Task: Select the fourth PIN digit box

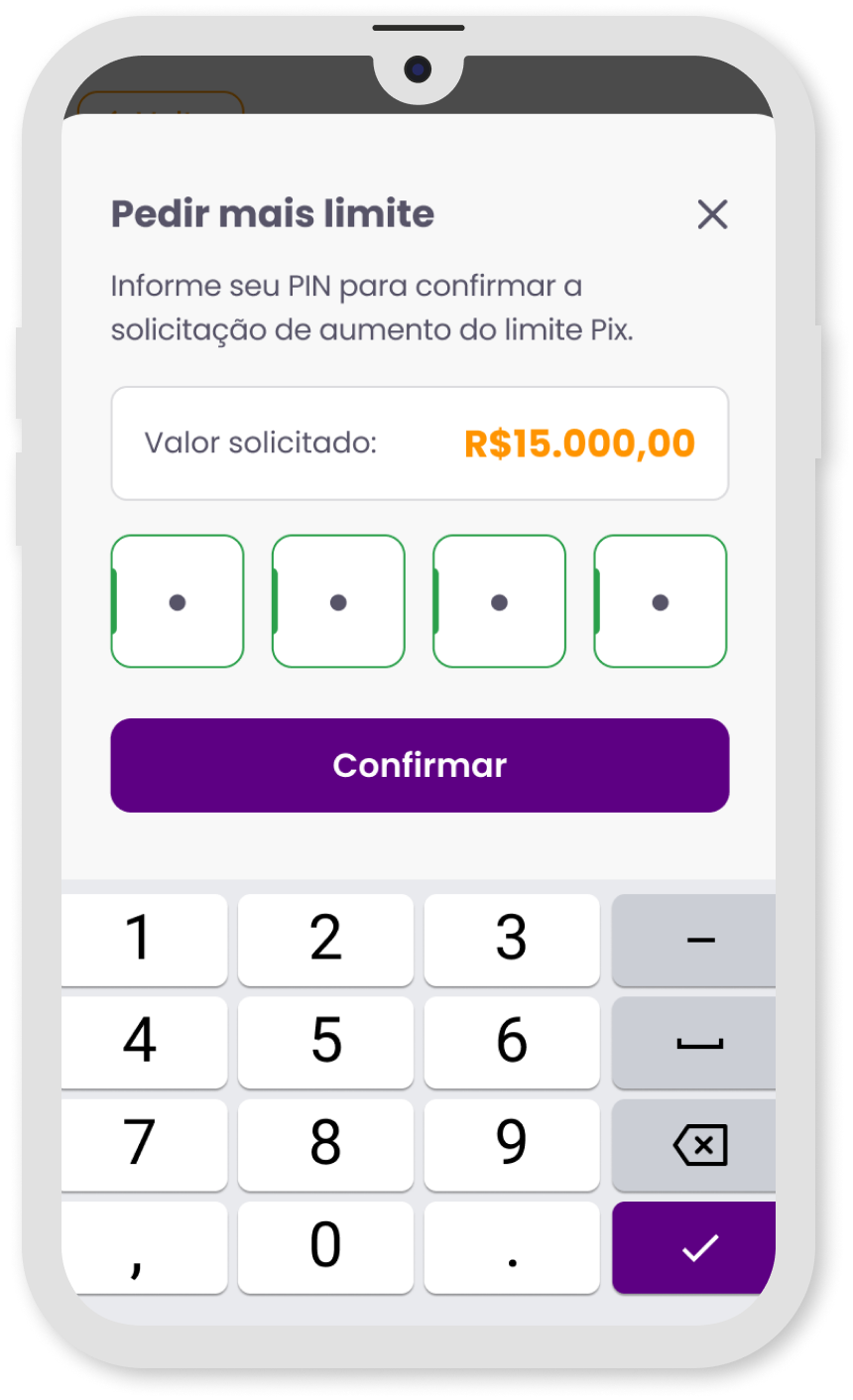Action: pos(660,601)
